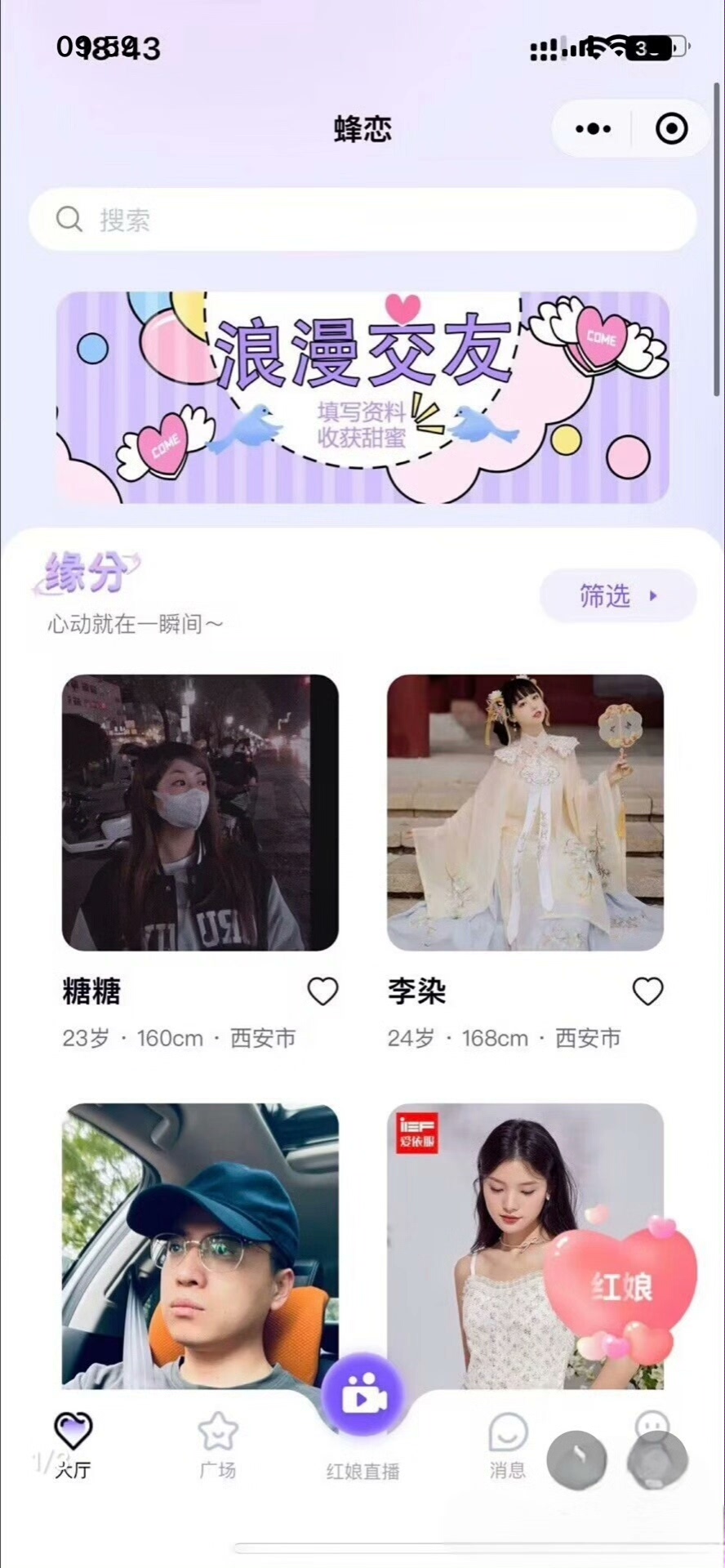725x1568 pixels.
Task: Switch to the 大厅 tab
Action: coord(73,1447)
